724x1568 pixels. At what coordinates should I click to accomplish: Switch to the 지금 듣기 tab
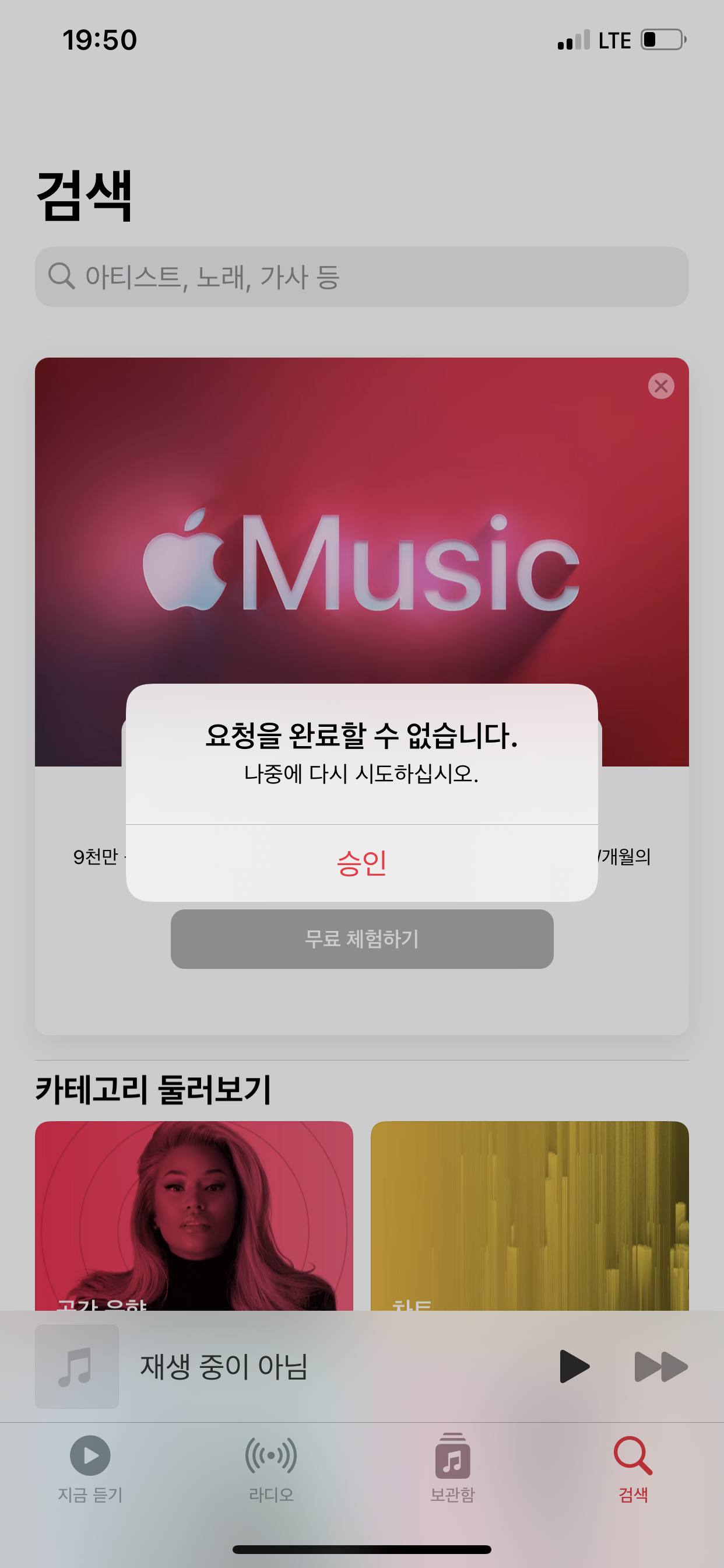point(90,1468)
